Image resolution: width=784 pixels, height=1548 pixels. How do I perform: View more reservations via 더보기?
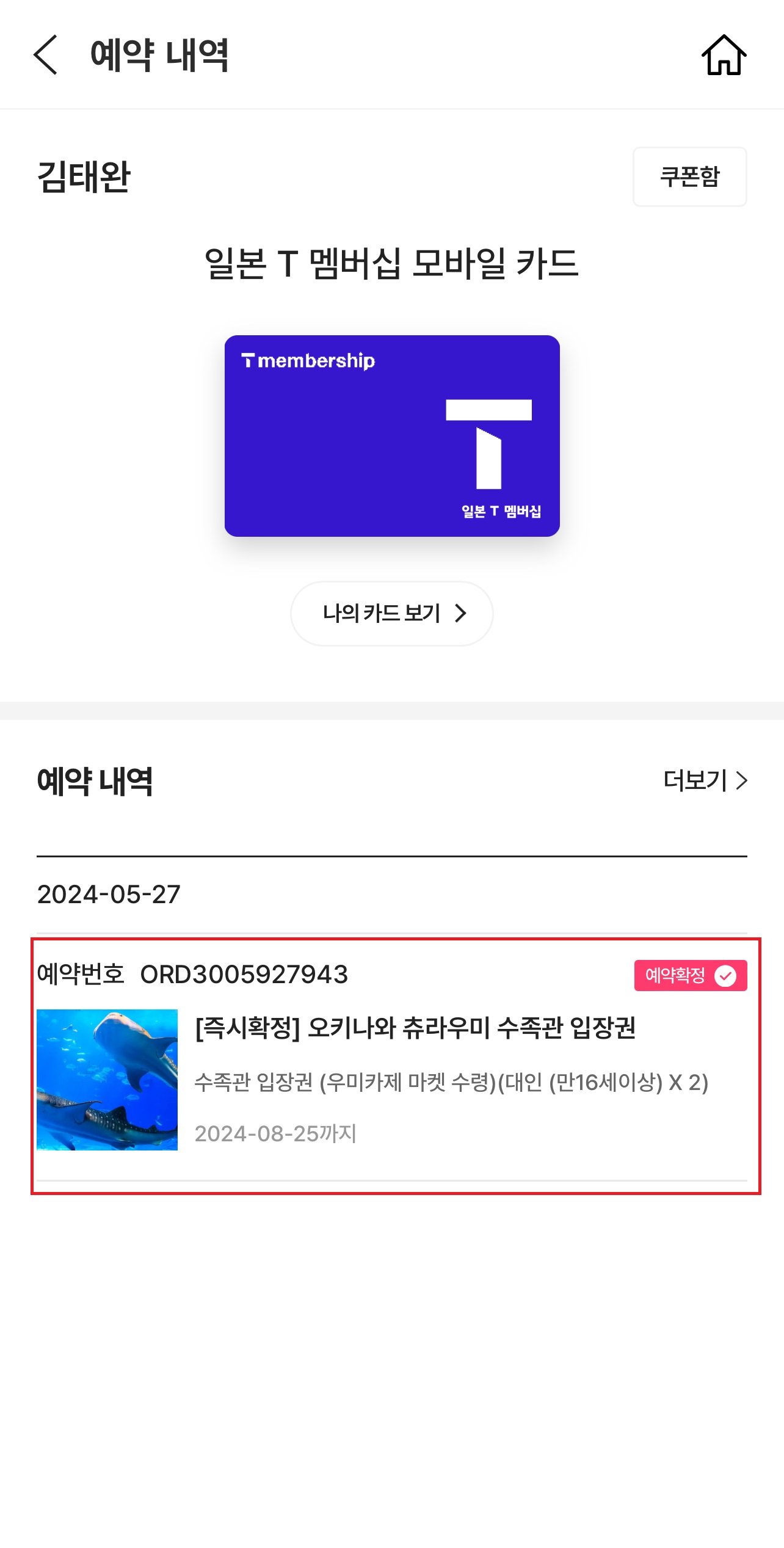click(x=705, y=780)
